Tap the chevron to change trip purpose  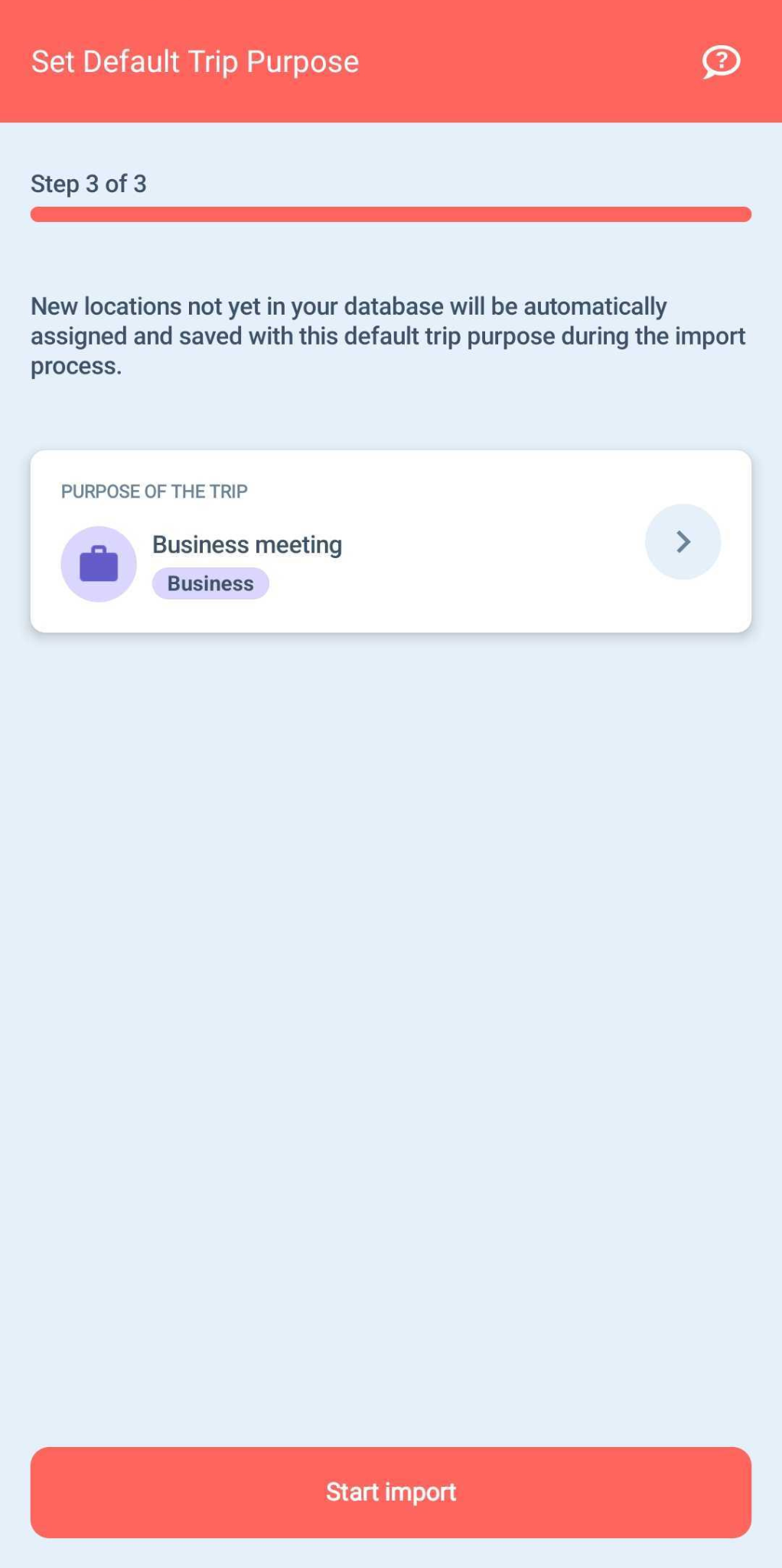[683, 542]
